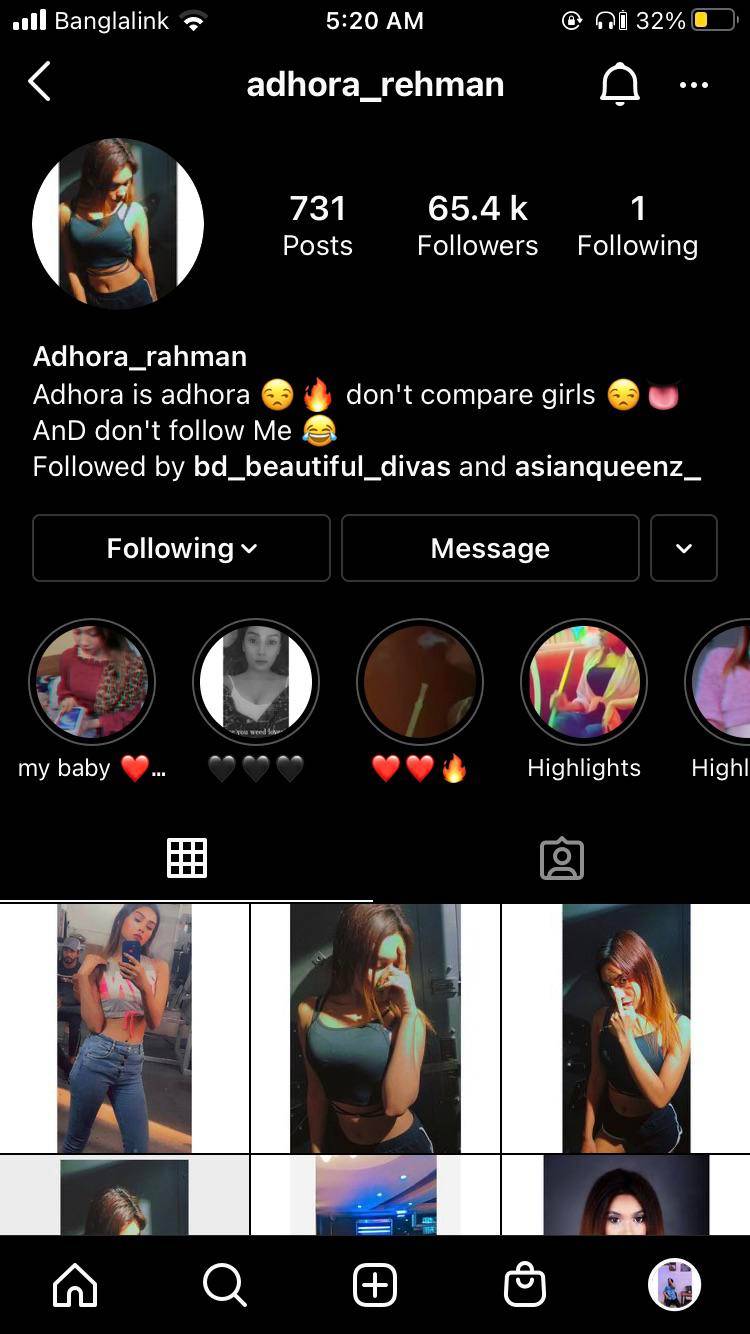Open the black hearts story highlight
Viewport: 750px width, 1334px height.
coord(256,683)
